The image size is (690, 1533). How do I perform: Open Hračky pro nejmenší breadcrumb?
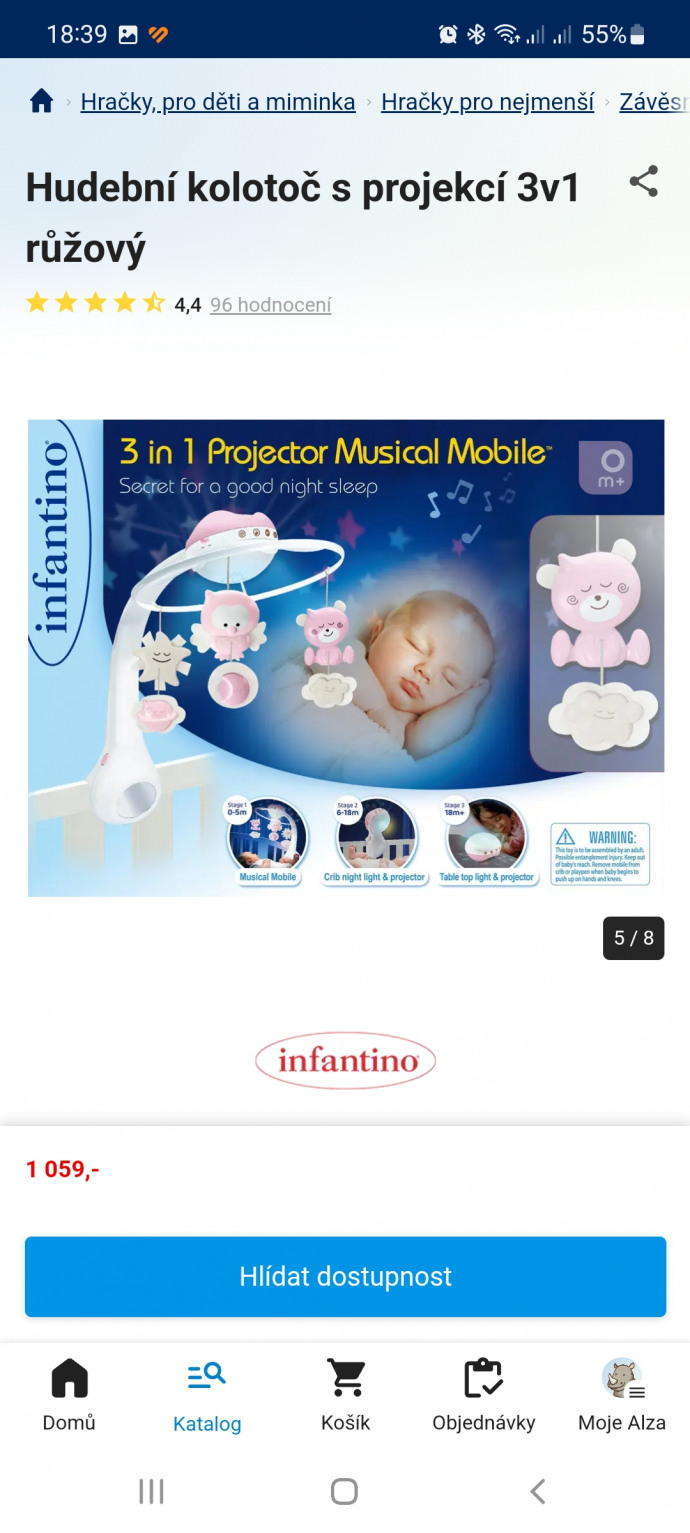(x=487, y=102)
